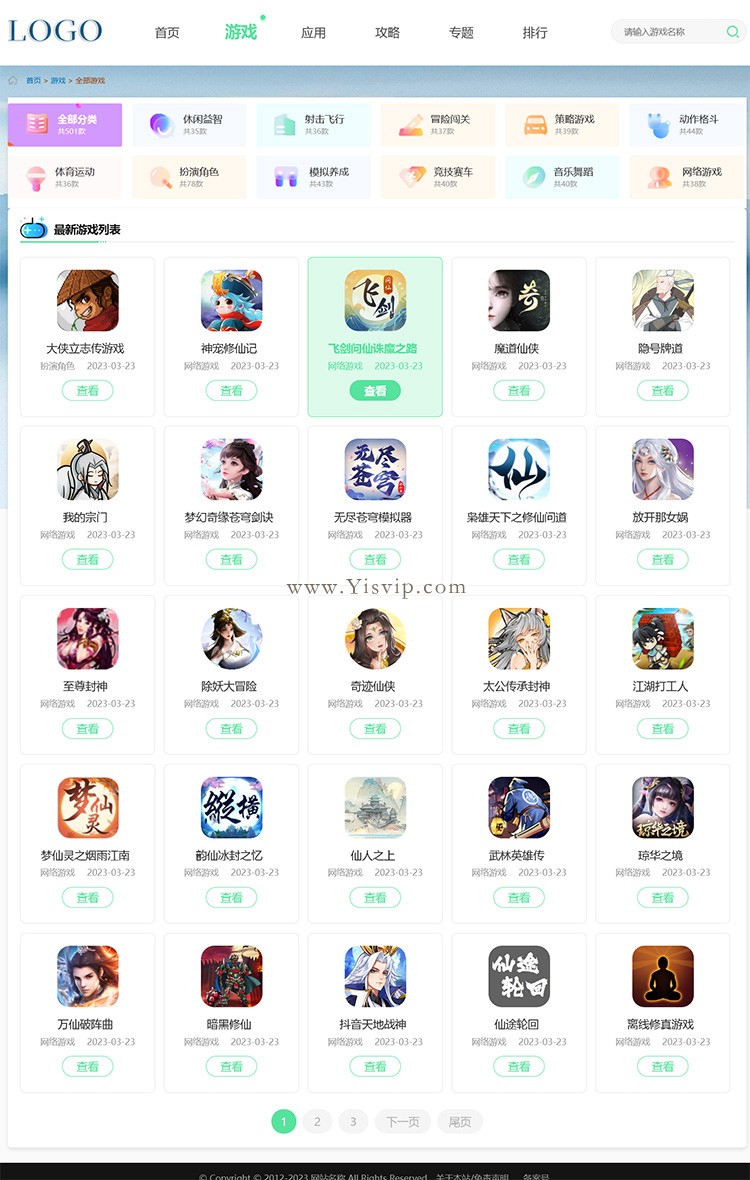Tap the 首页 breadcrumb link
The width and height of the screenshot is (750, 1180).
[33, 81]
